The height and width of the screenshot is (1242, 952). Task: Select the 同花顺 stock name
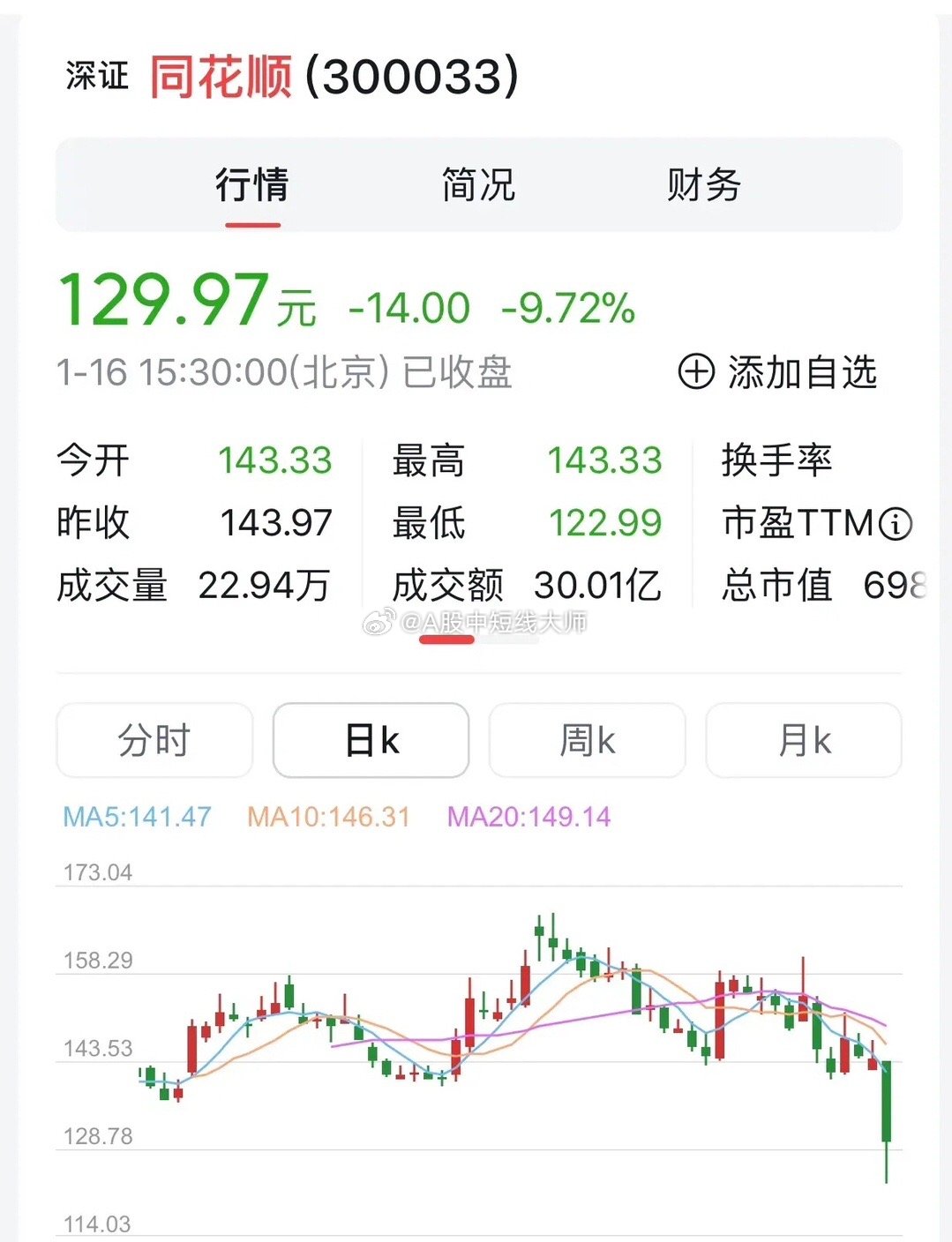pyautogui.click(x=218, y=78)
